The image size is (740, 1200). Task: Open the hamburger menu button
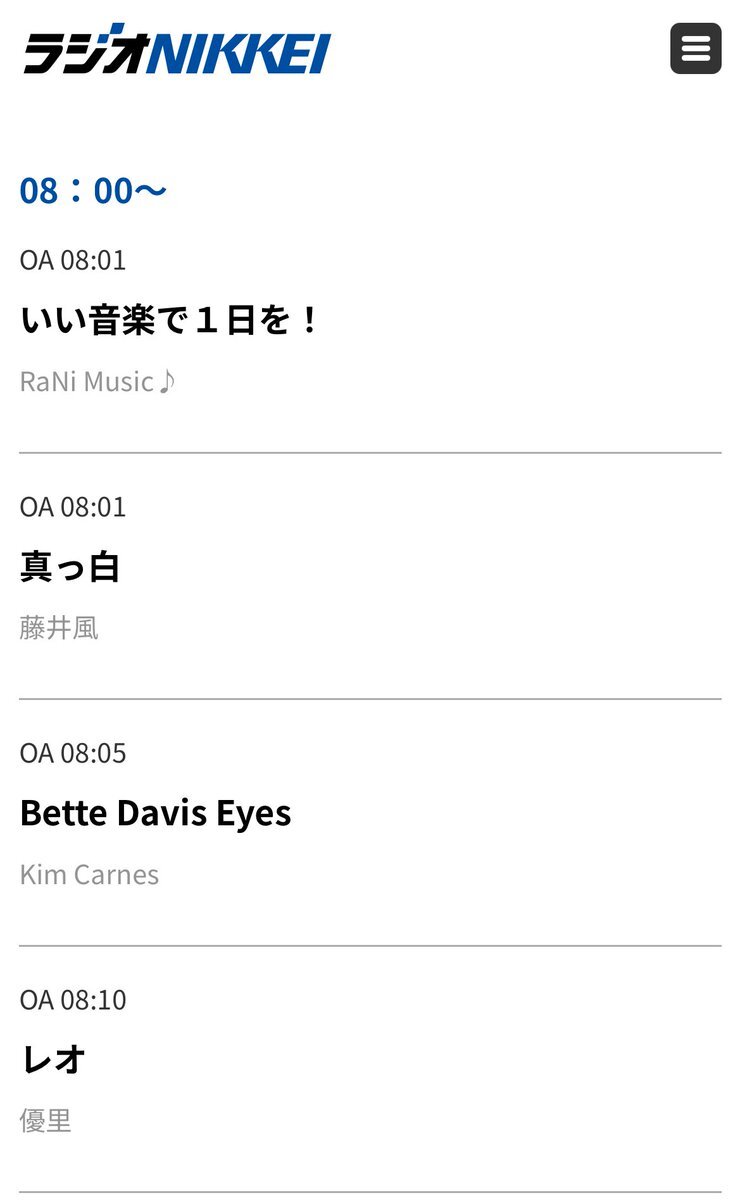(x=695, y=48)
